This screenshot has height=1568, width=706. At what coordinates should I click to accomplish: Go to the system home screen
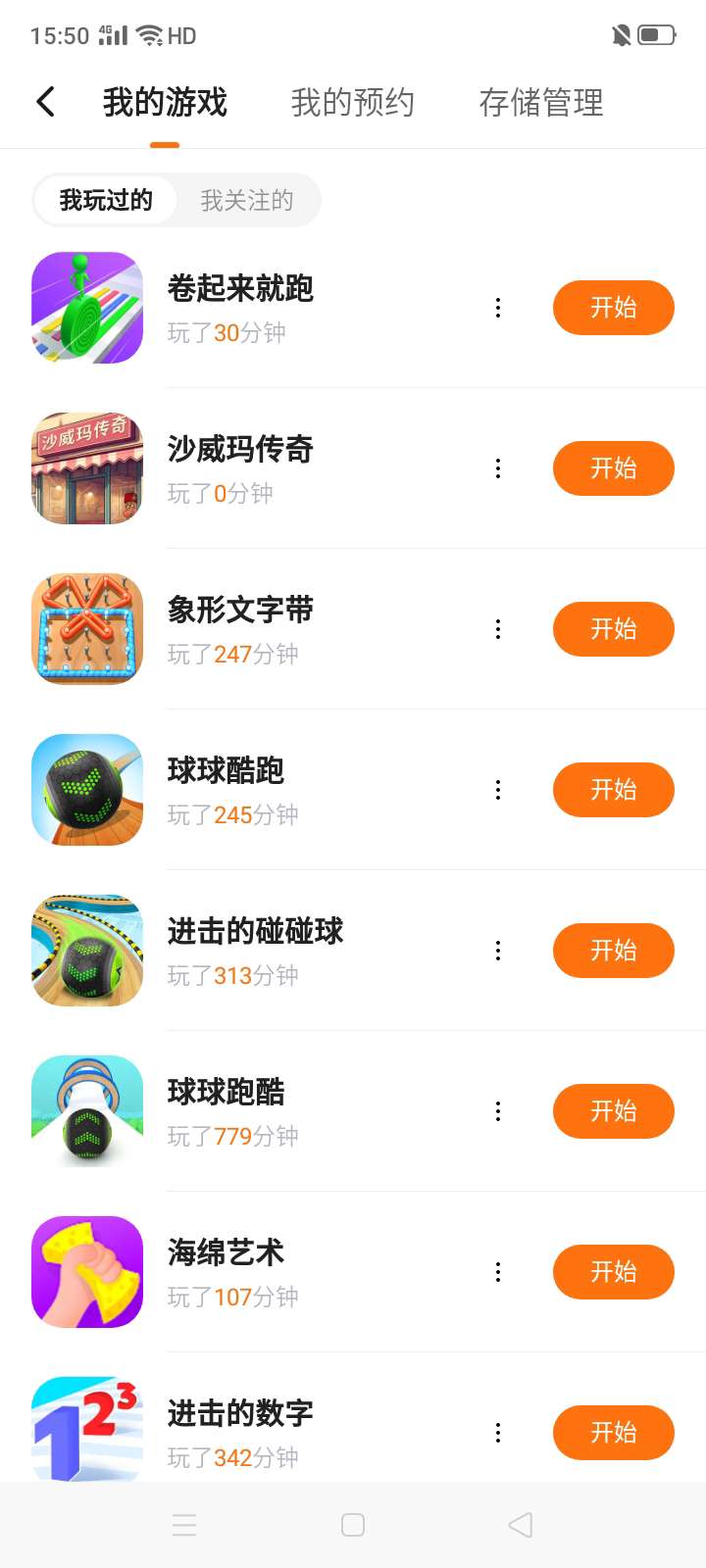(353, 1525)
